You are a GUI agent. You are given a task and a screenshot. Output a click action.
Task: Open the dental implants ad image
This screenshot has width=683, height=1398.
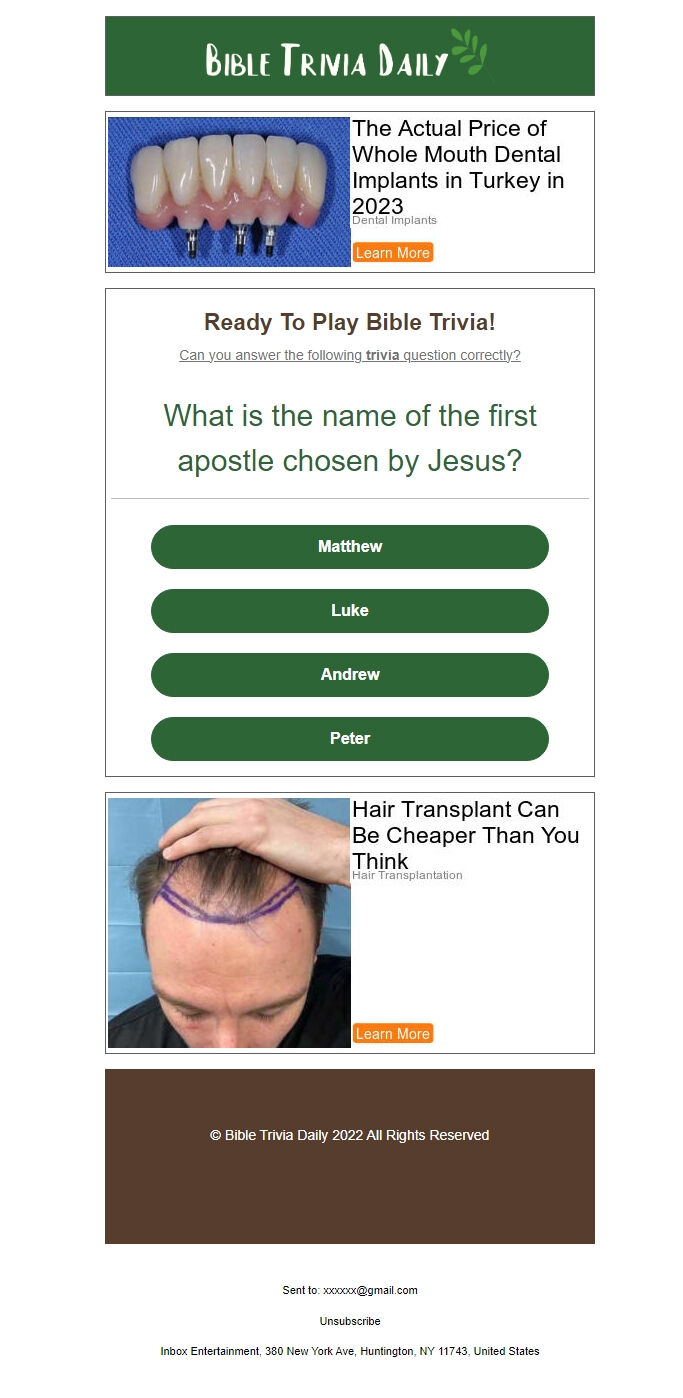coord(229,192)
